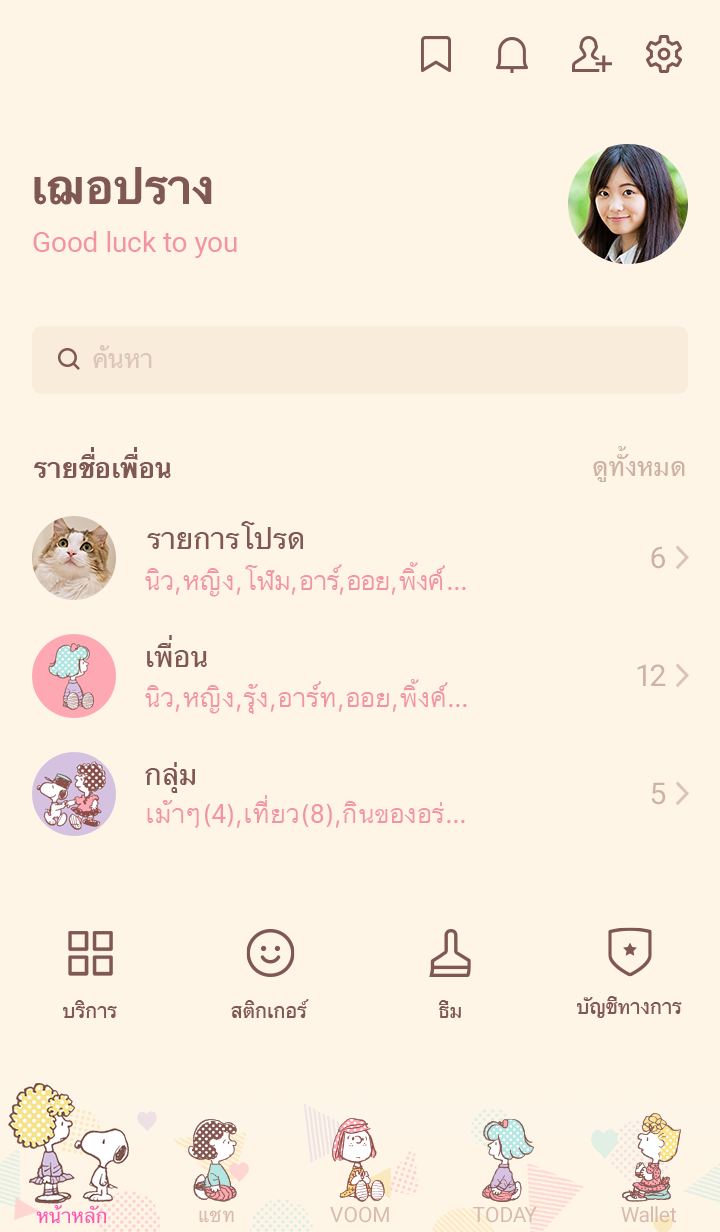Tap the ค้นหา search field

pyautogui.click(x=360, y=360)
